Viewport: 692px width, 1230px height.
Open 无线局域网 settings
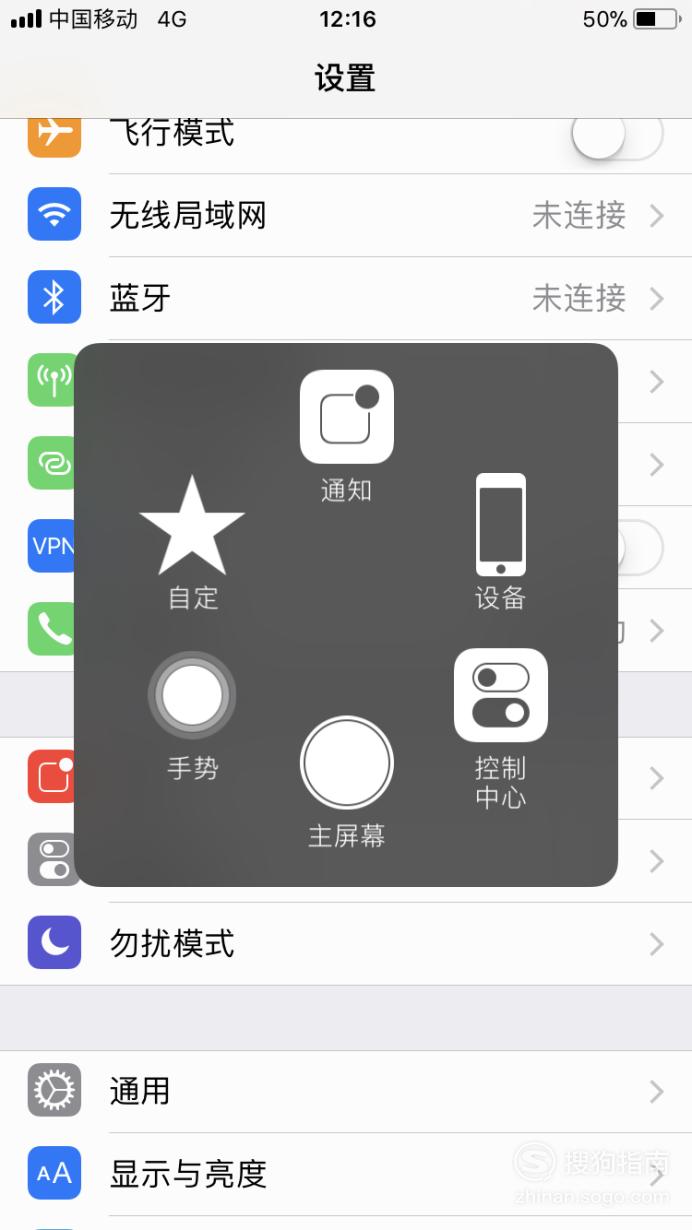click(346, 215)
